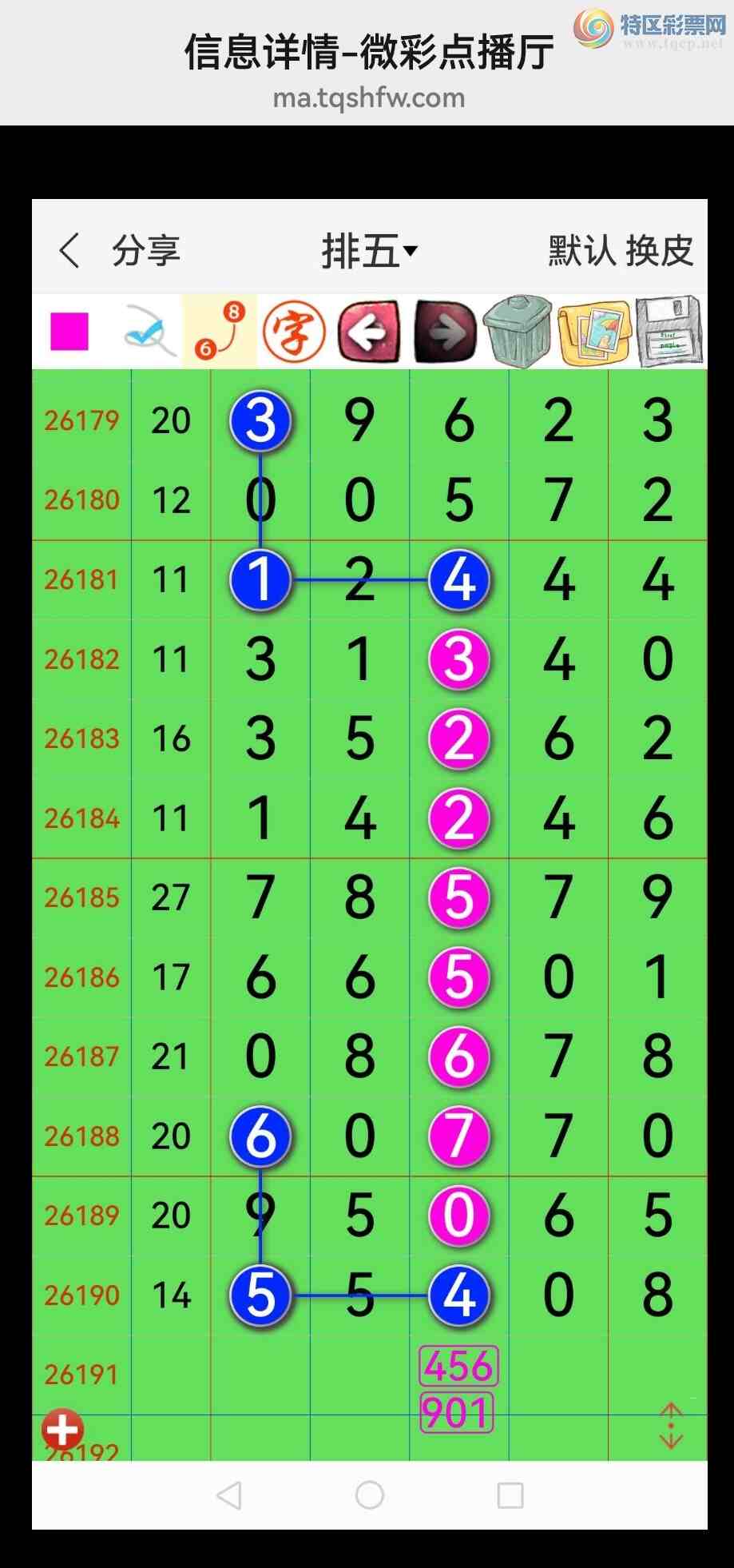734x1568 pixels.
Task: Clear marks with the trash can
Action: coord(519,331)
